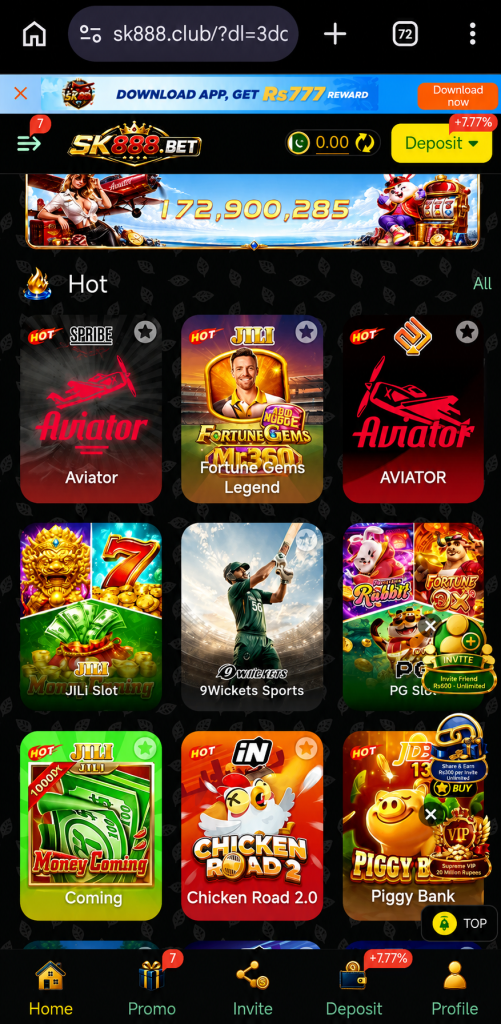Switch to the Invite tab

click(x=253, y=987)
